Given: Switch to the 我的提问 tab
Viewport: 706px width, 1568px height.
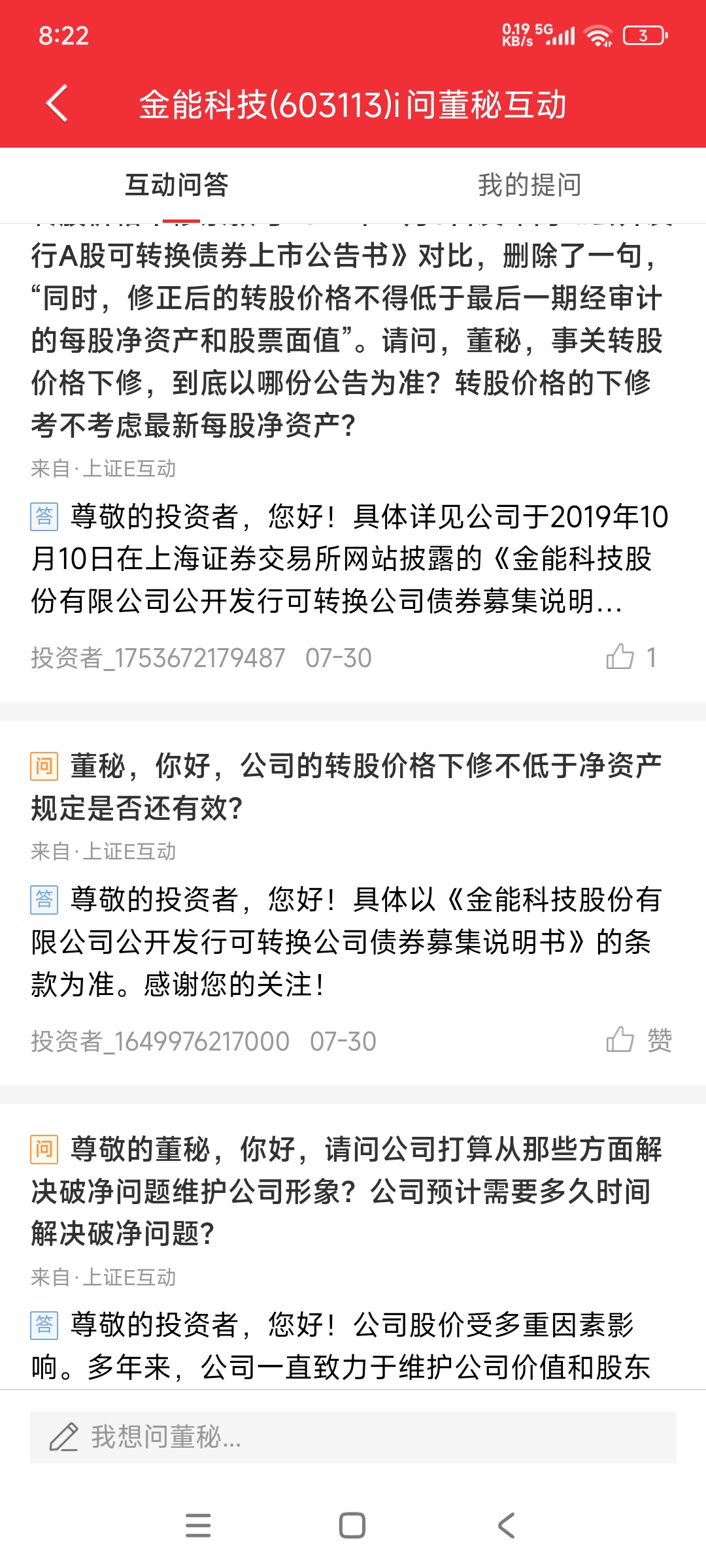Looking at the screenshot, I should coord(529,185).
